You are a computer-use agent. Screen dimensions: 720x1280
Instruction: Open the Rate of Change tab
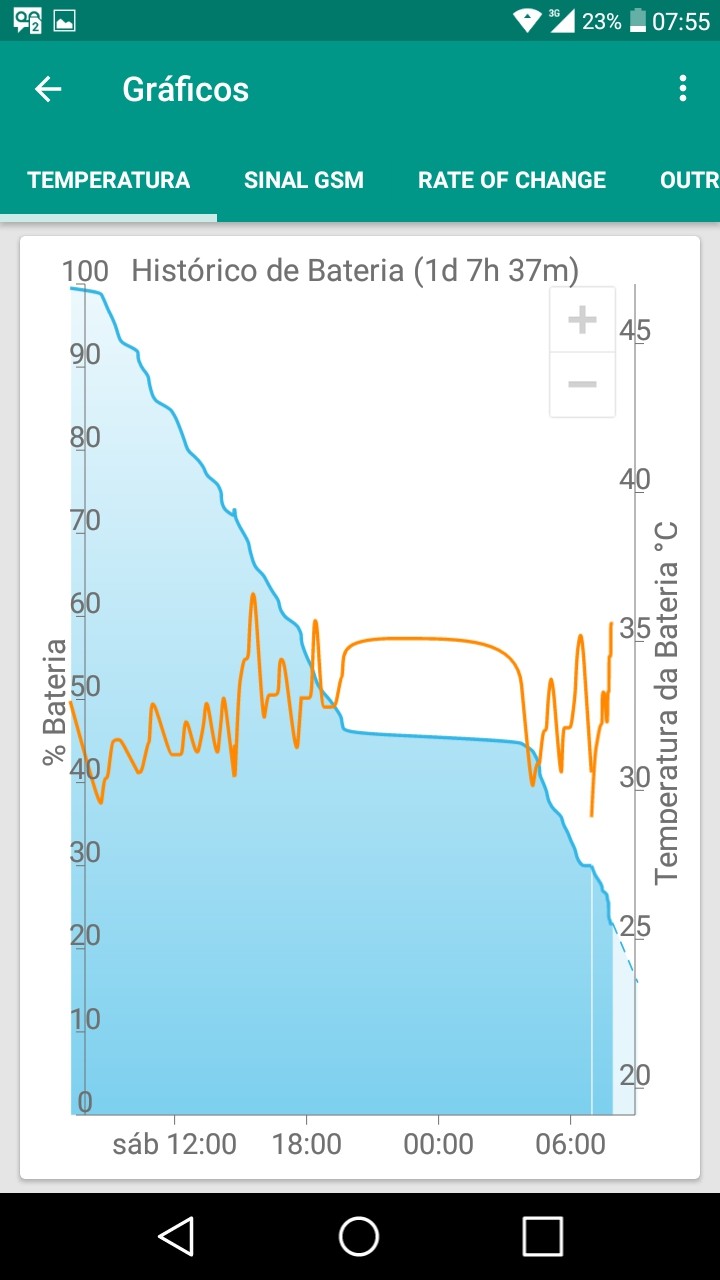(512, 180)
